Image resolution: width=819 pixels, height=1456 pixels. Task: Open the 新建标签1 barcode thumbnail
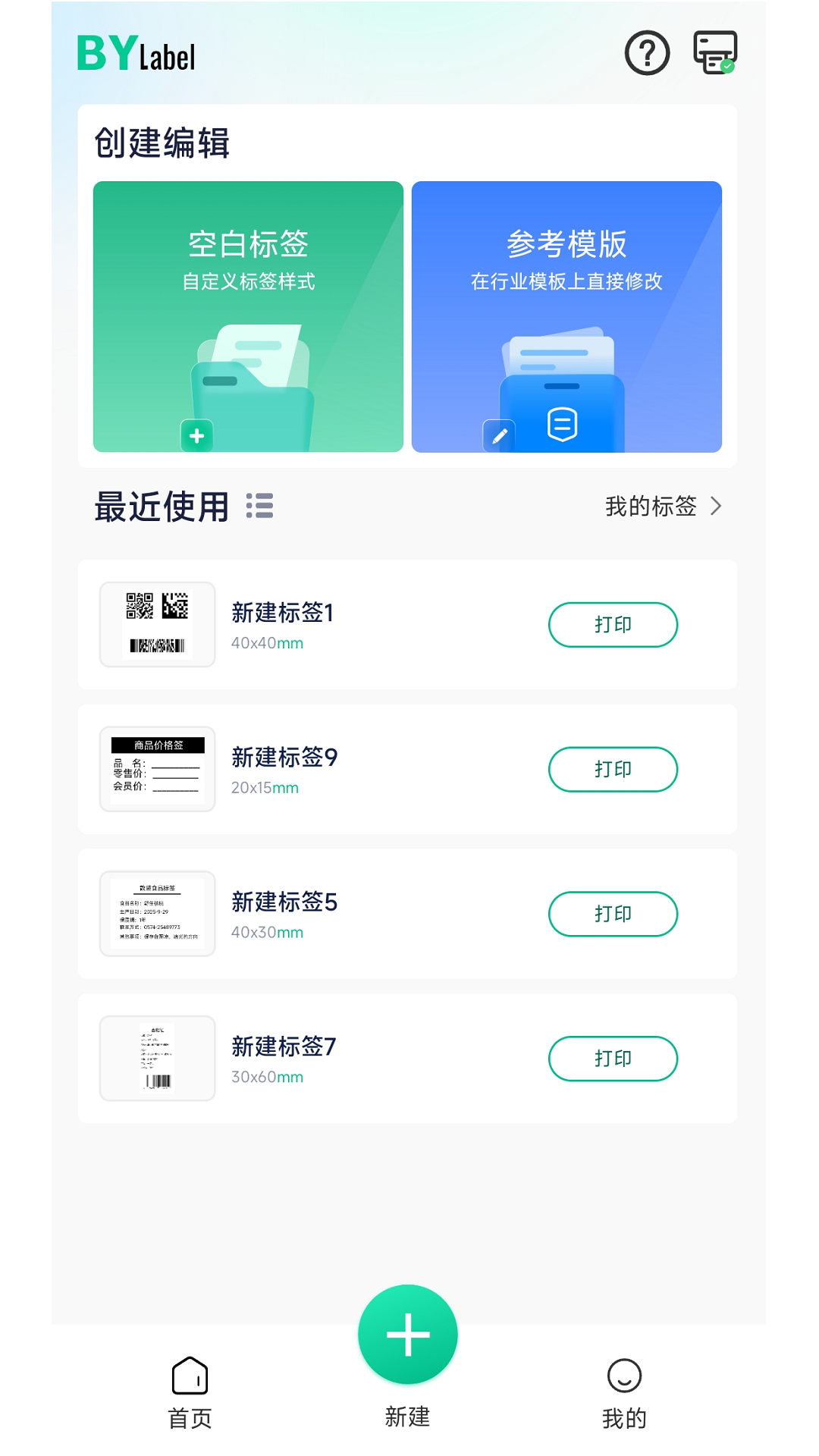click(156, 624)
